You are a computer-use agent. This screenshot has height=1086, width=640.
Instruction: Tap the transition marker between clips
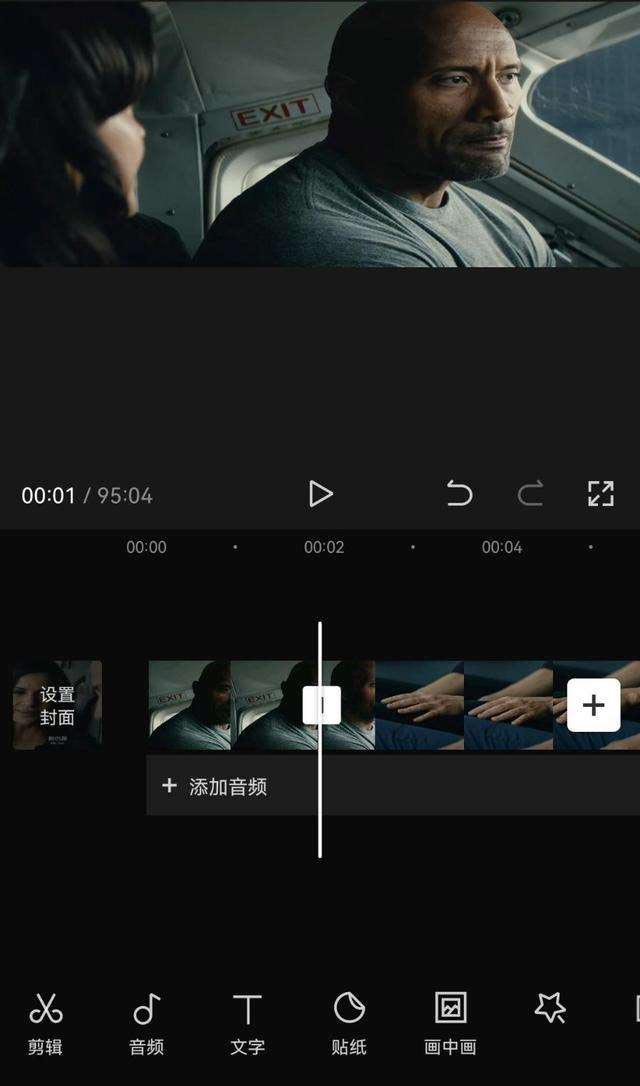tap(322, 705)
